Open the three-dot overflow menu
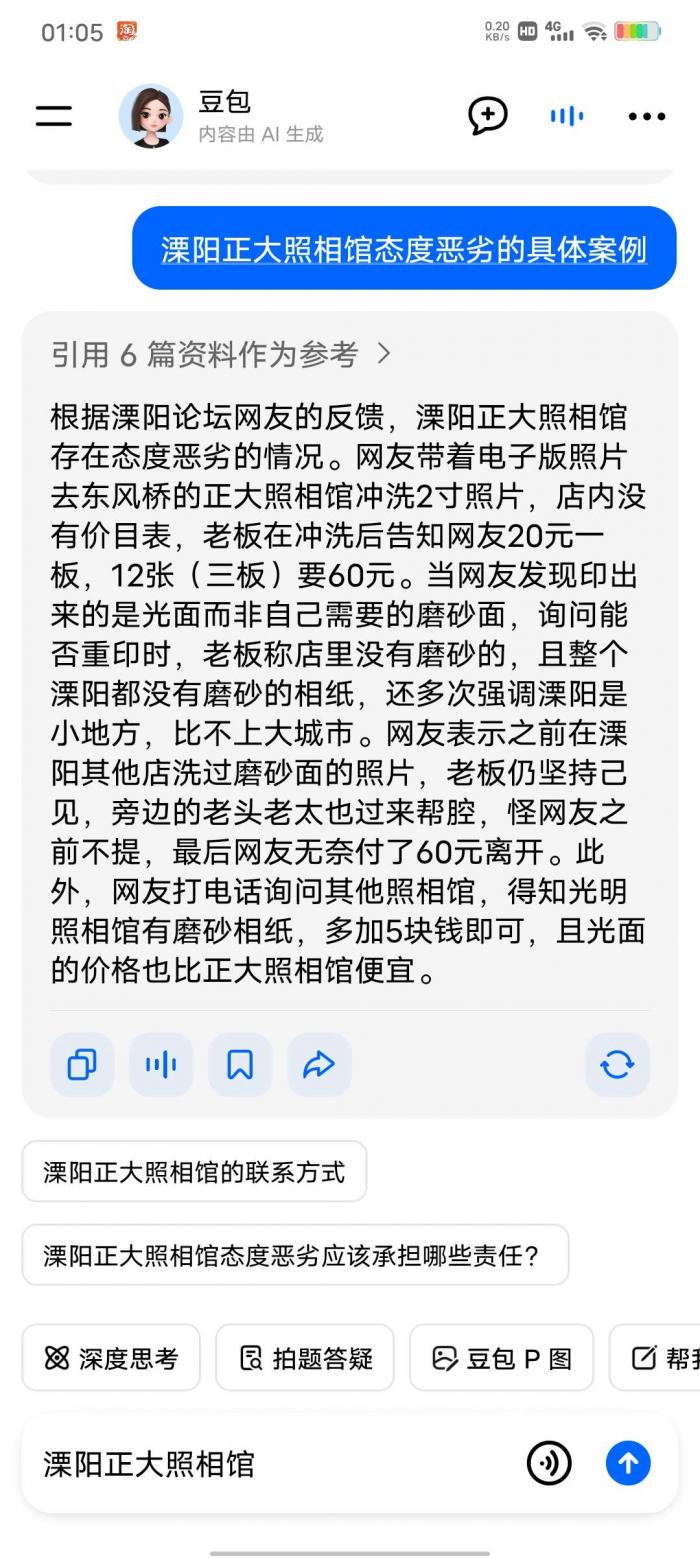Image resolution: width=700 pixels, height=1558 pixels. pos(646,116)
